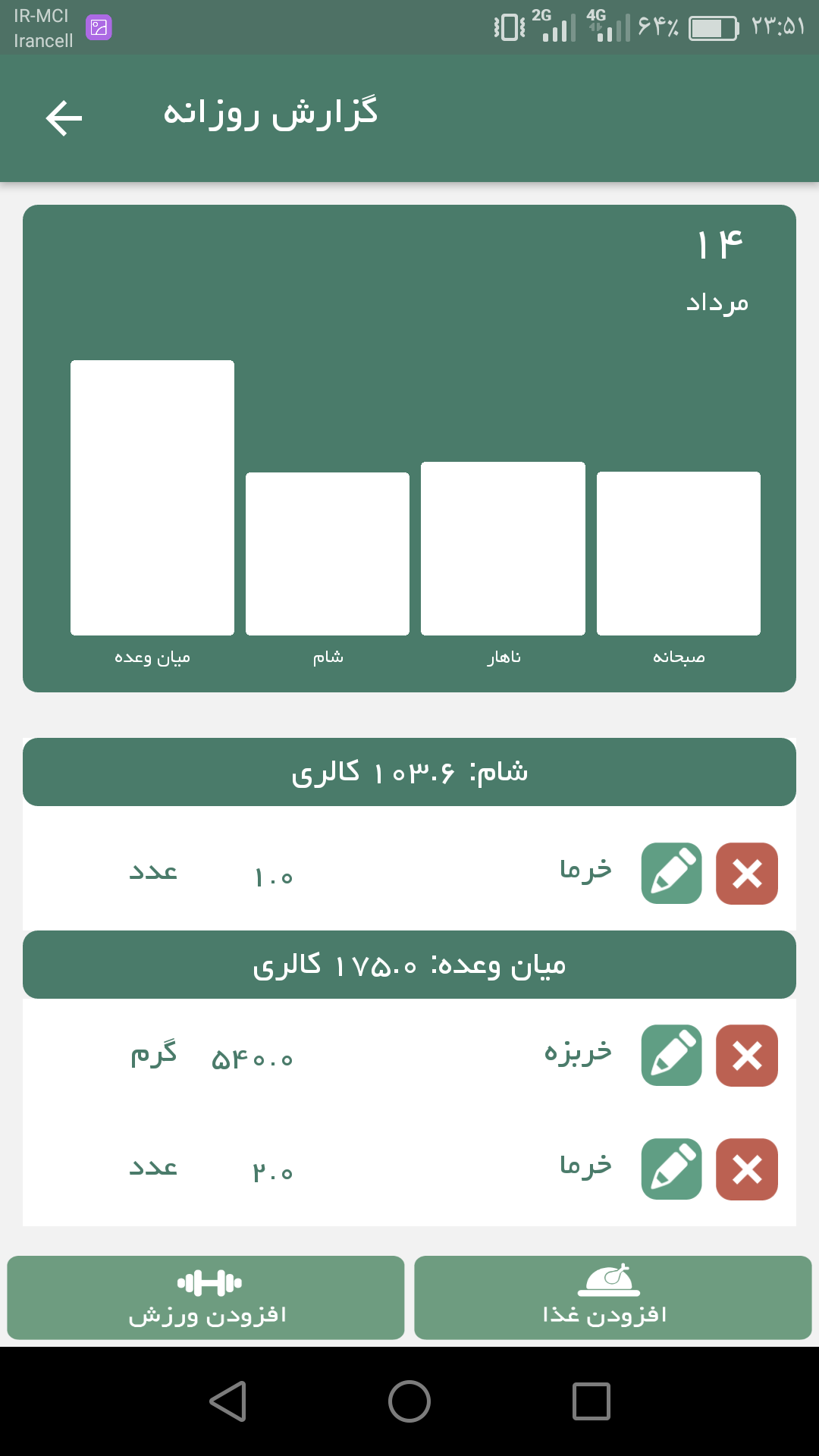Edit the خرما entry under شام
The height and width of the screenshot is (1456, 819).
[671, 874]
